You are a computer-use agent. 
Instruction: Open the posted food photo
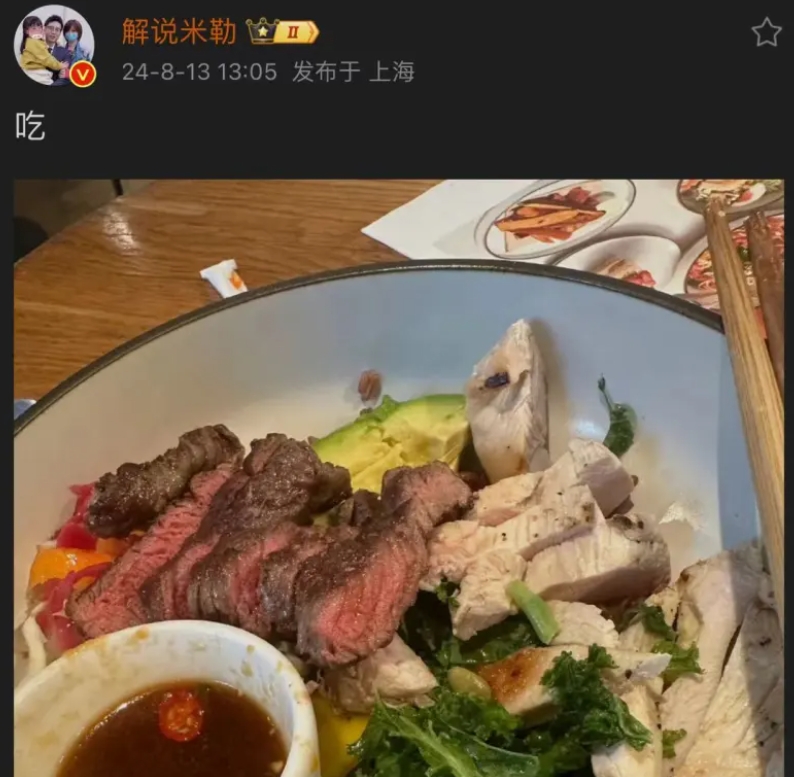pyautogui.click(x=398, y=478)
